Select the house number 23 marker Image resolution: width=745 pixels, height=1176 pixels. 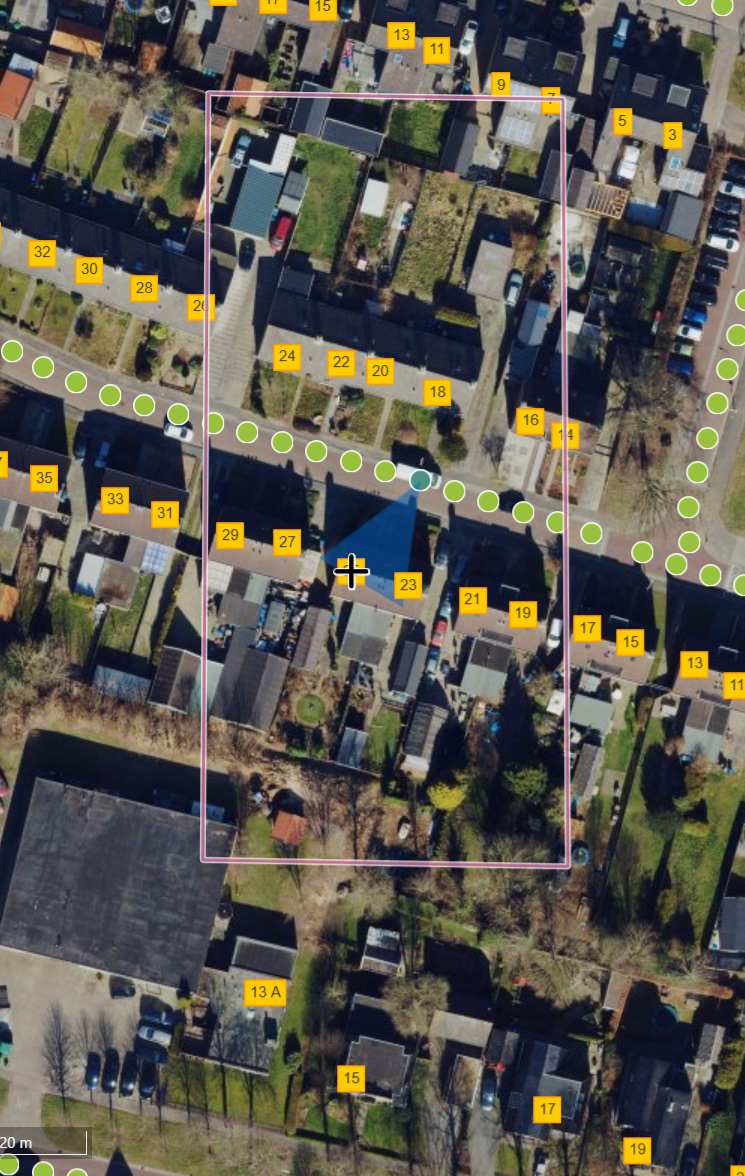point(408,584)
